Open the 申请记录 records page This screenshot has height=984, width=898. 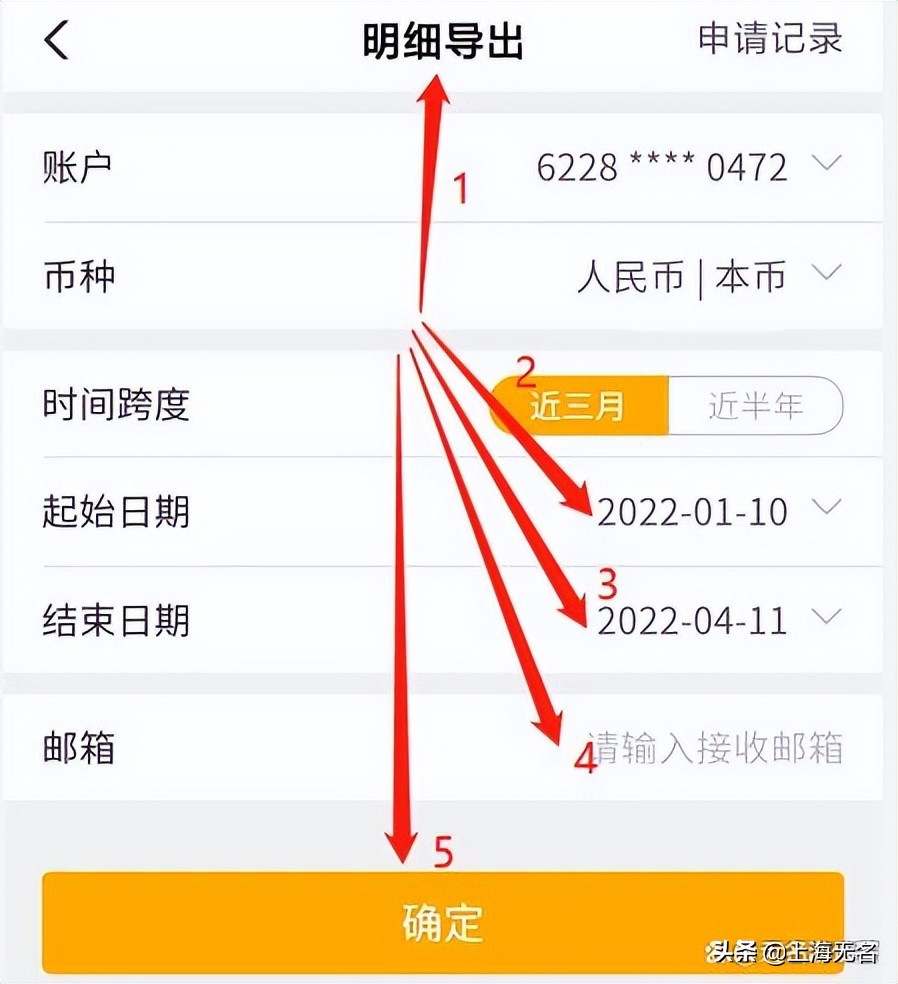(x=770, y=38)
